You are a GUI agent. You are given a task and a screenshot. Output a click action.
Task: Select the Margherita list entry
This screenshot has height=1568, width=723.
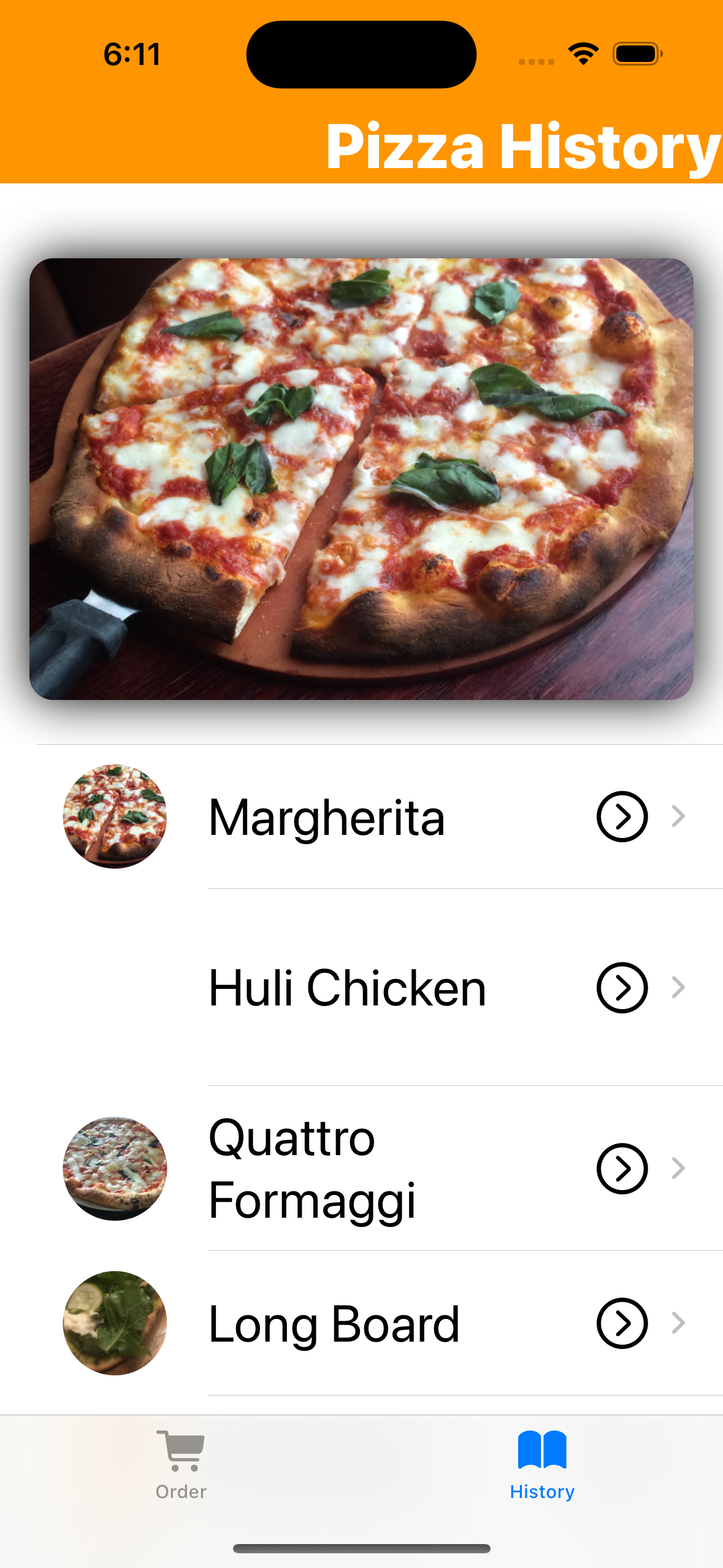coord(327,816)
